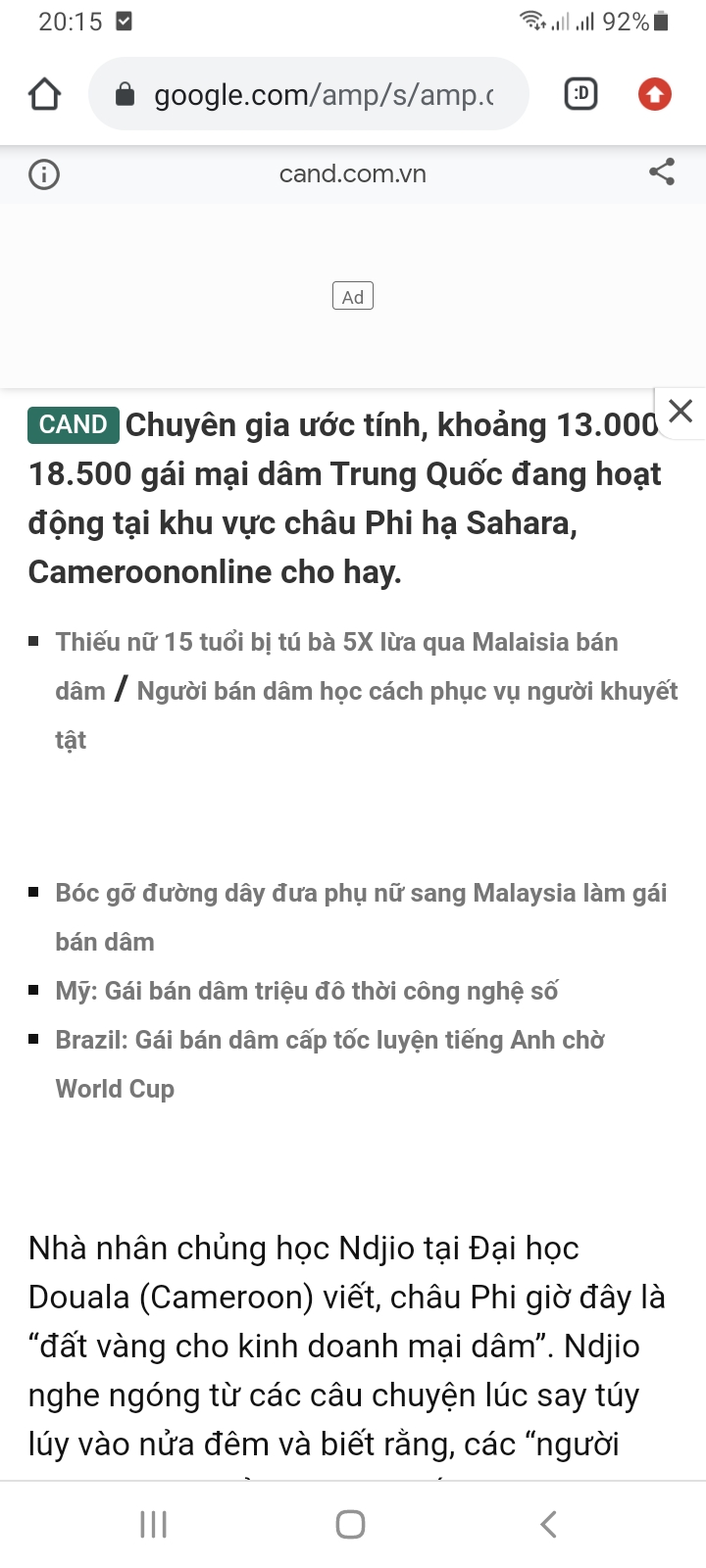The height and width of the screenshot is (1568, 706).
Task: Tap the red update arrow icon
Action: pos(653,93)
